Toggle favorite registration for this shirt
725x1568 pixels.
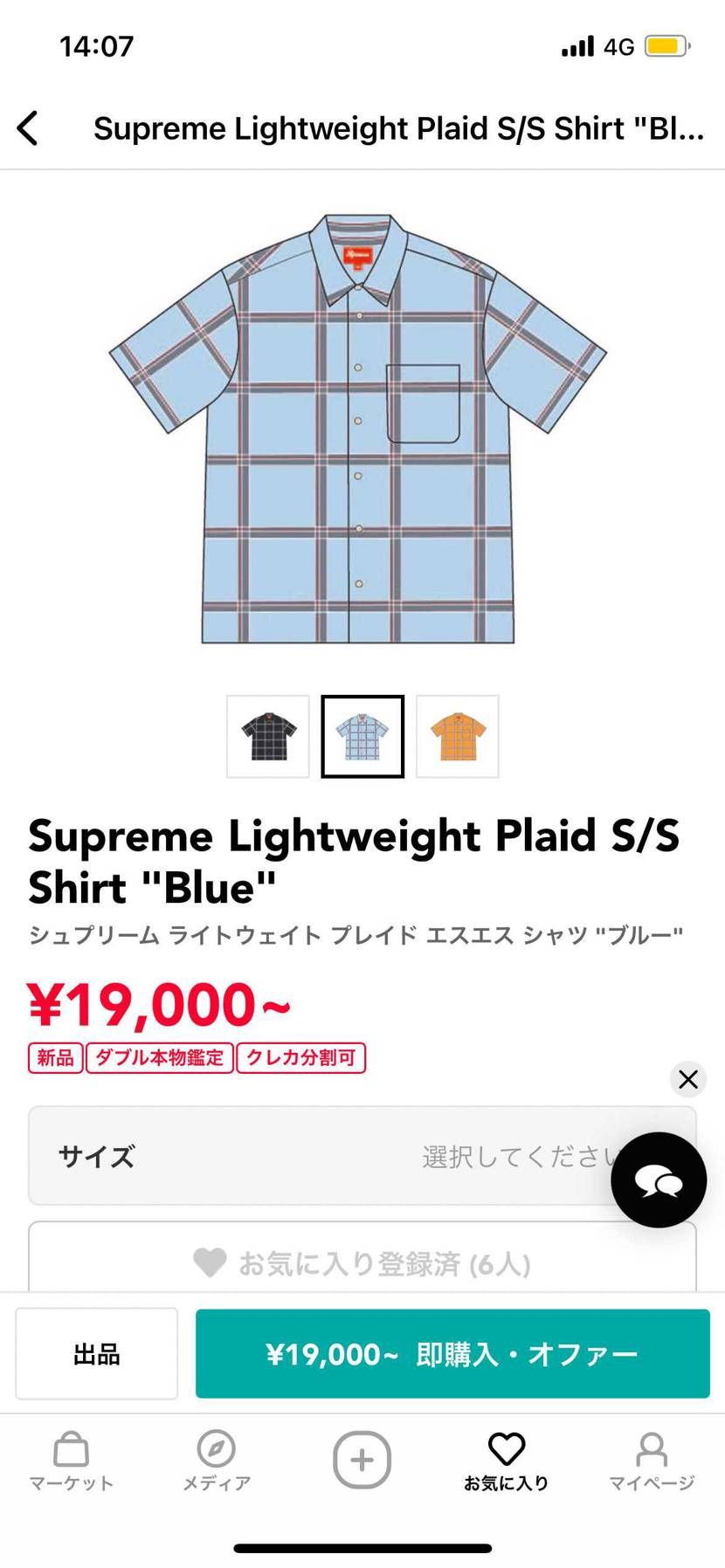362,1262
